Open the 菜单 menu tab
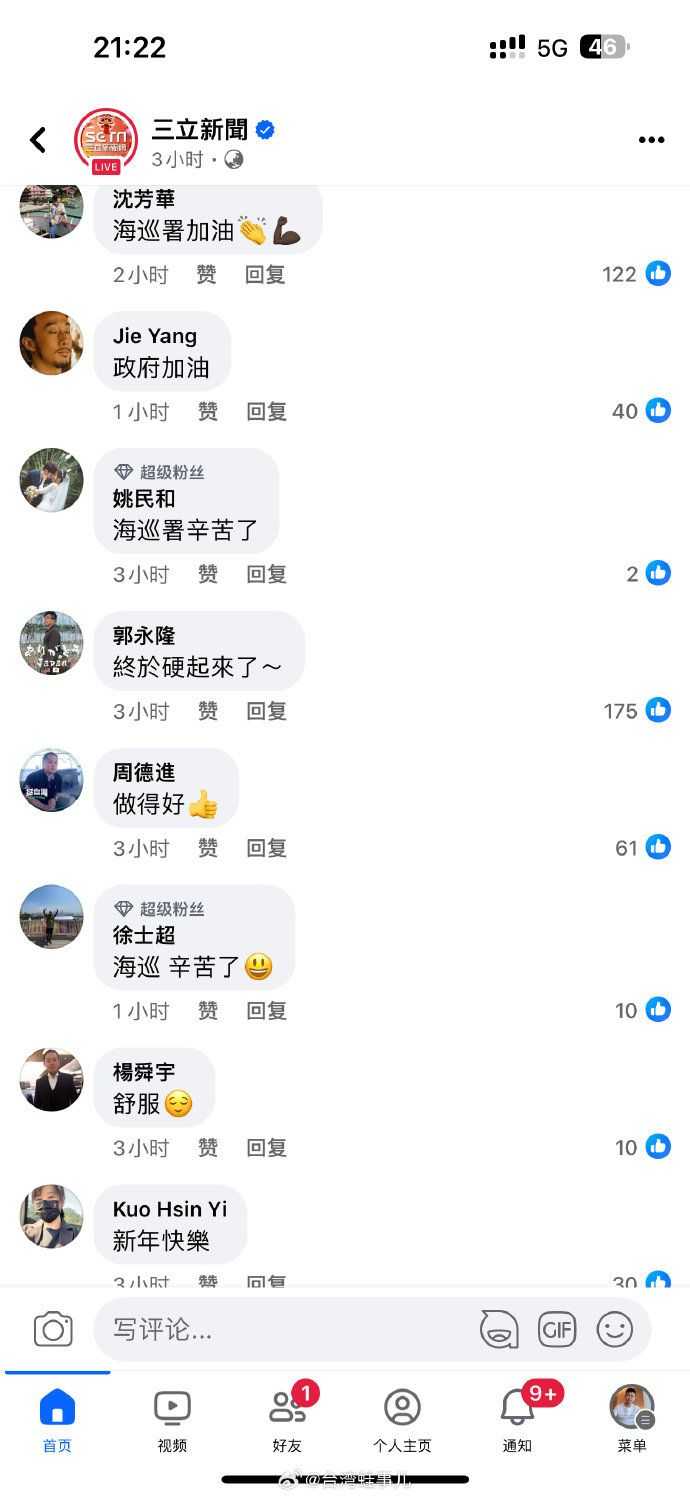This screenshot has width=690, height=1496. [x=632, y=1419]
